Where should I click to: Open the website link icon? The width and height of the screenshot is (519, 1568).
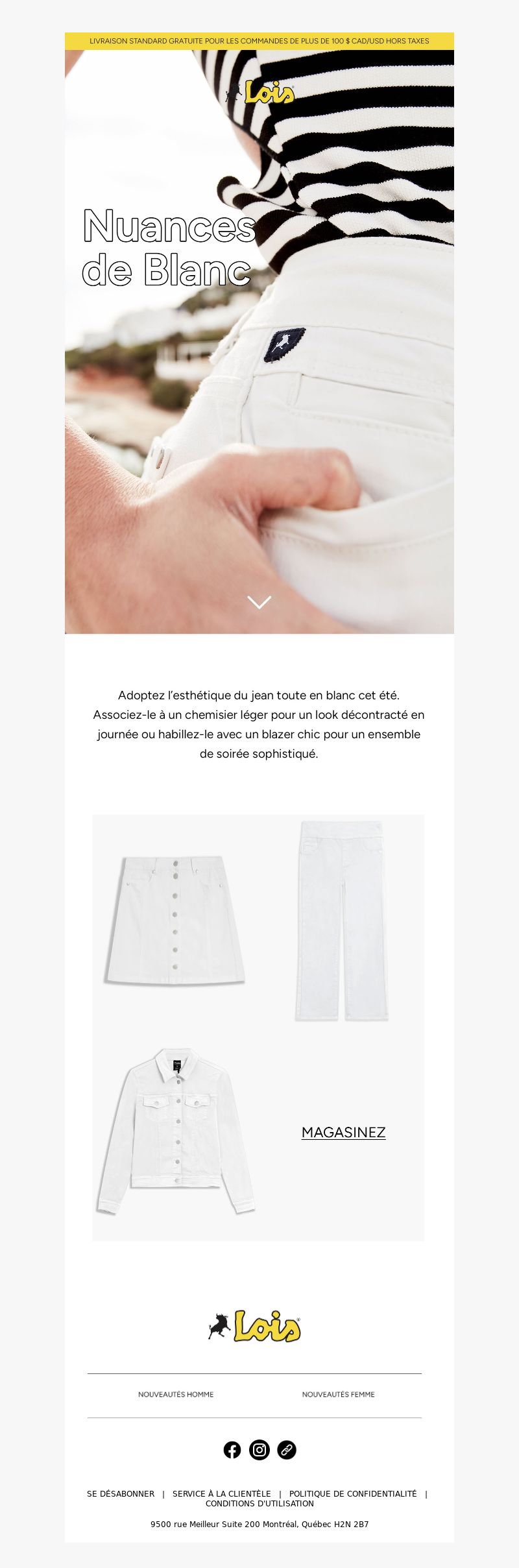pos(287,1450)
